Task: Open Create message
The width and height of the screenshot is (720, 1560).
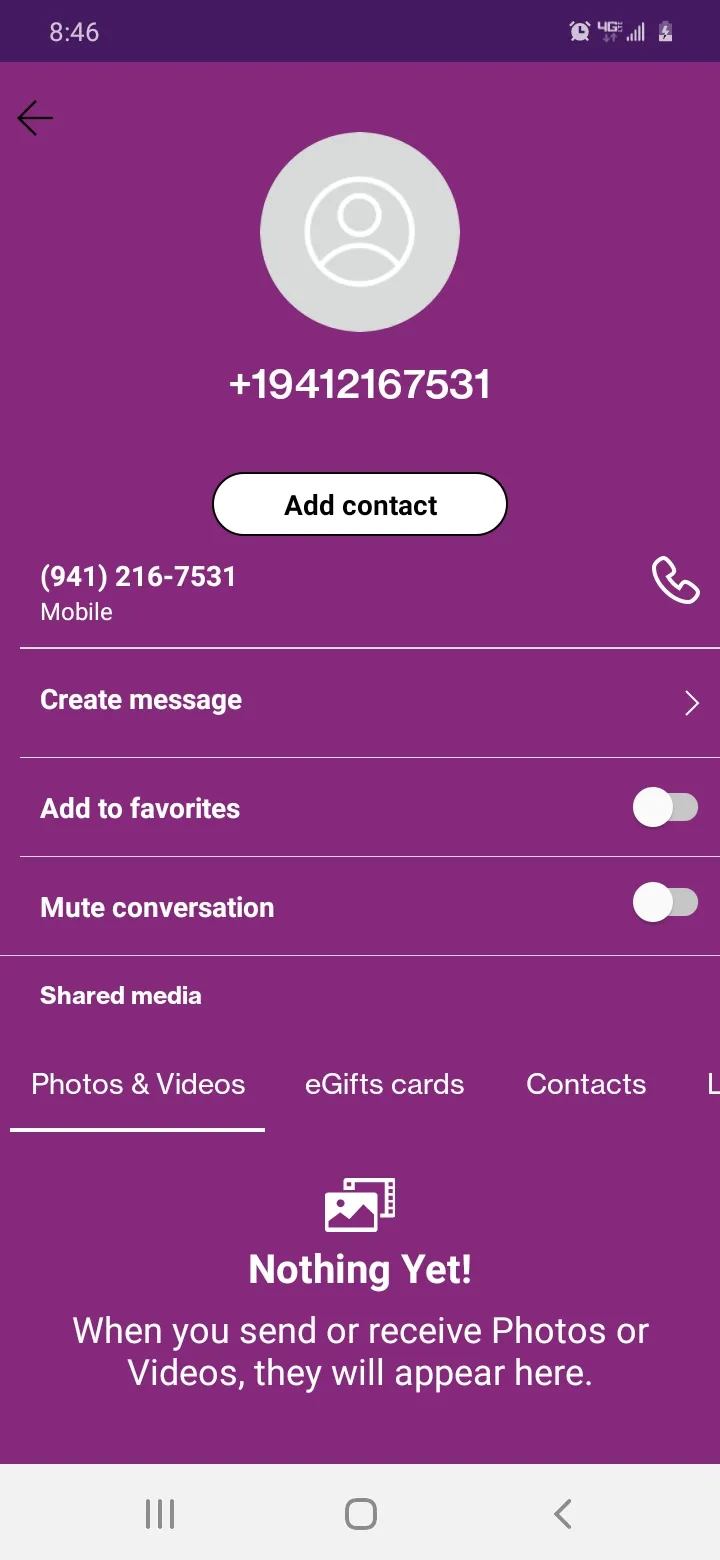Action: click(x=360, y=703)
